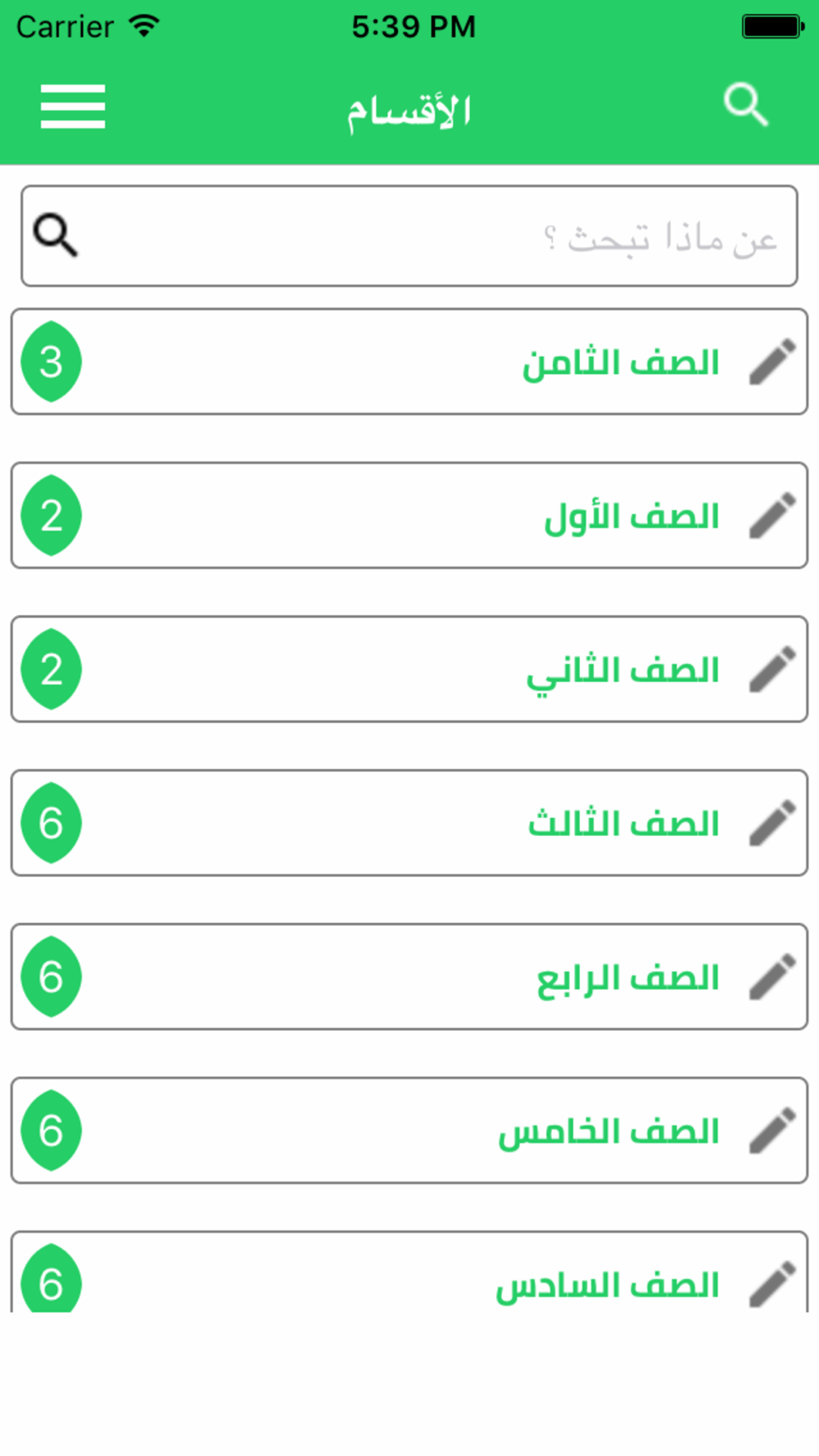Open the الصف الثالث category
The width and height of the screenshot is (819, 1456).
point(409,823)
